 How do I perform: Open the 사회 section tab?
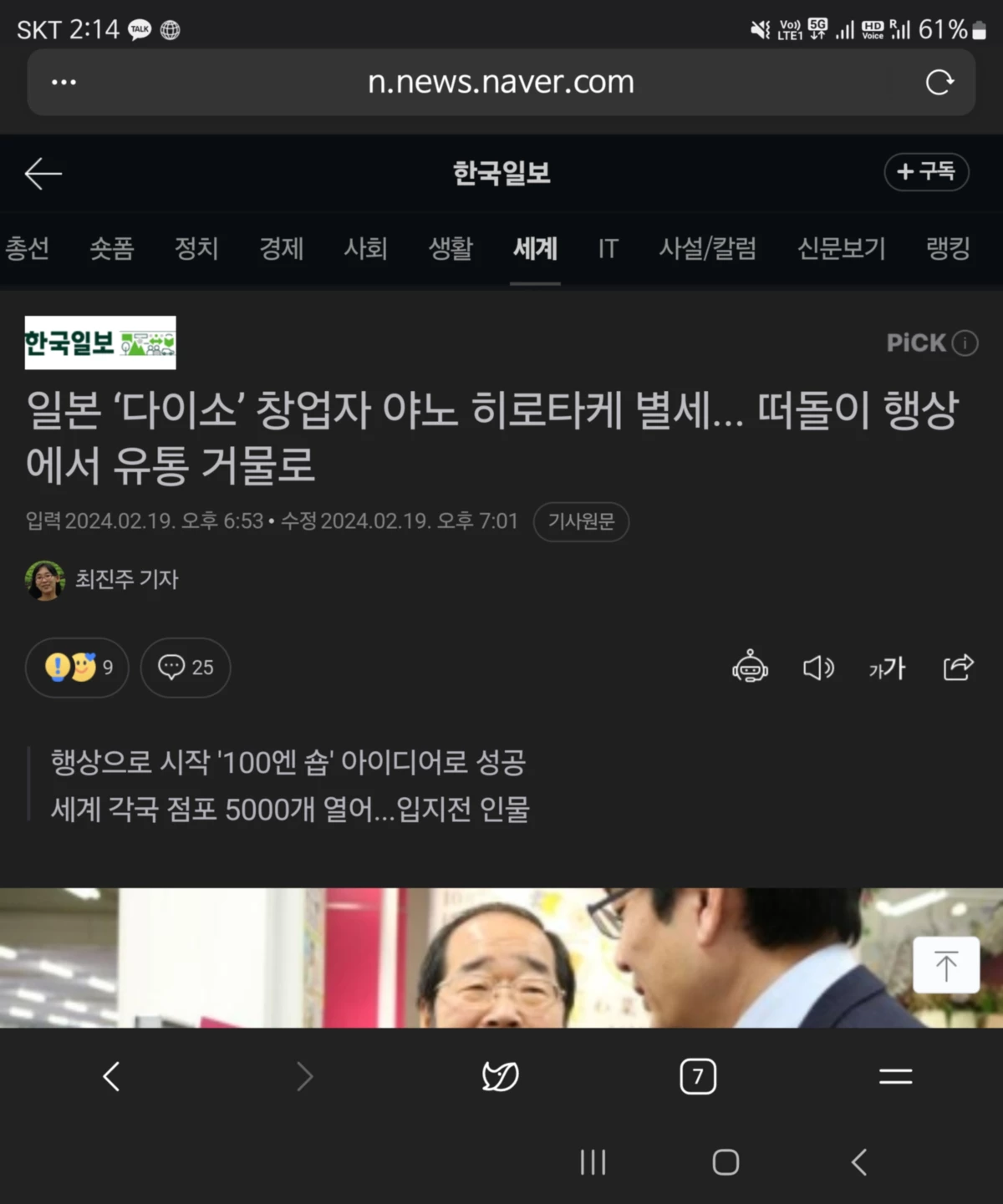[x=366, y=248]
